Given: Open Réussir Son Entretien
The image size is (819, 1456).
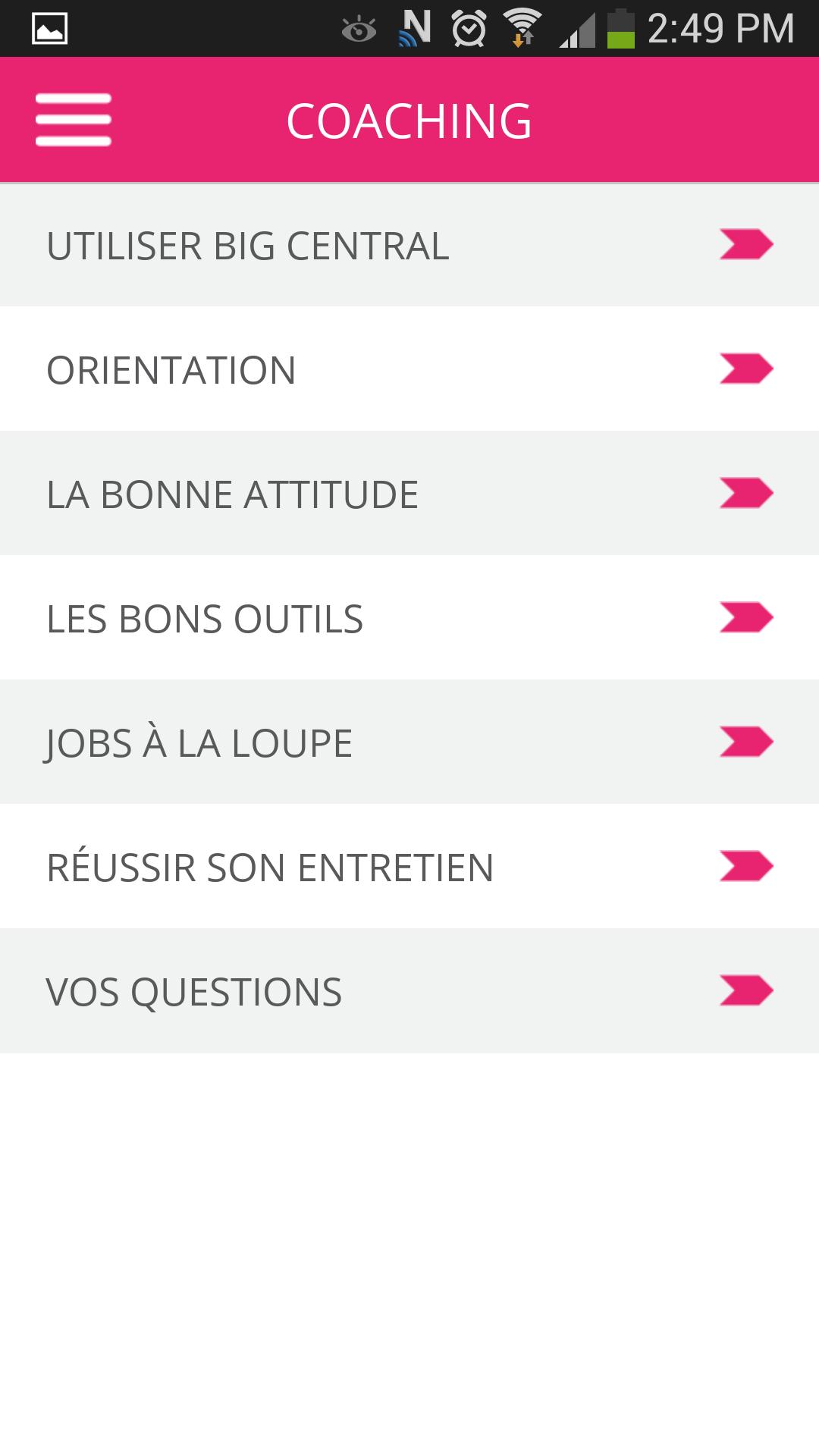Looking at the screenshot, I should point(409,867).
